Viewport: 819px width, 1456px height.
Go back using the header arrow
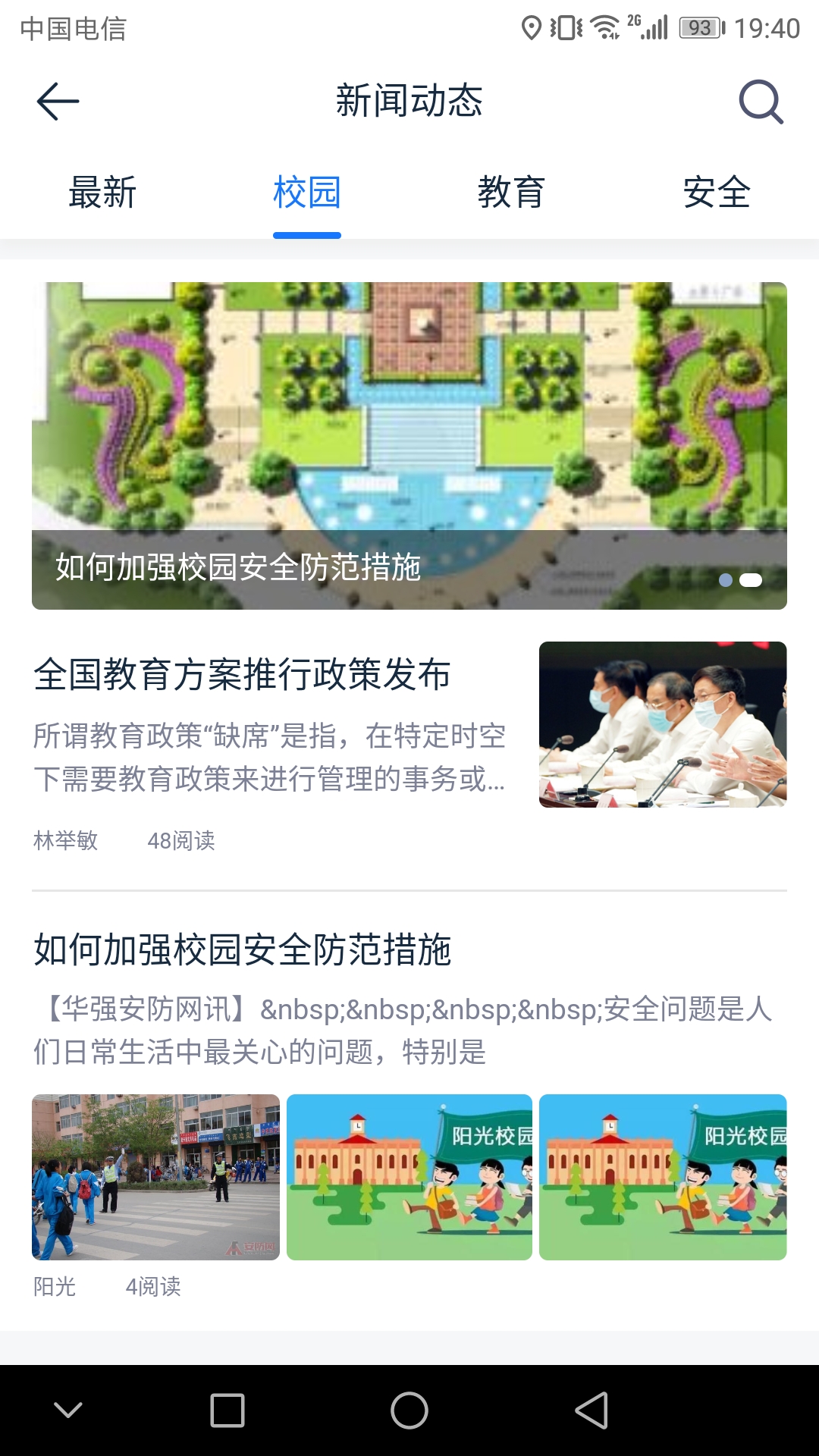(58, 101)
